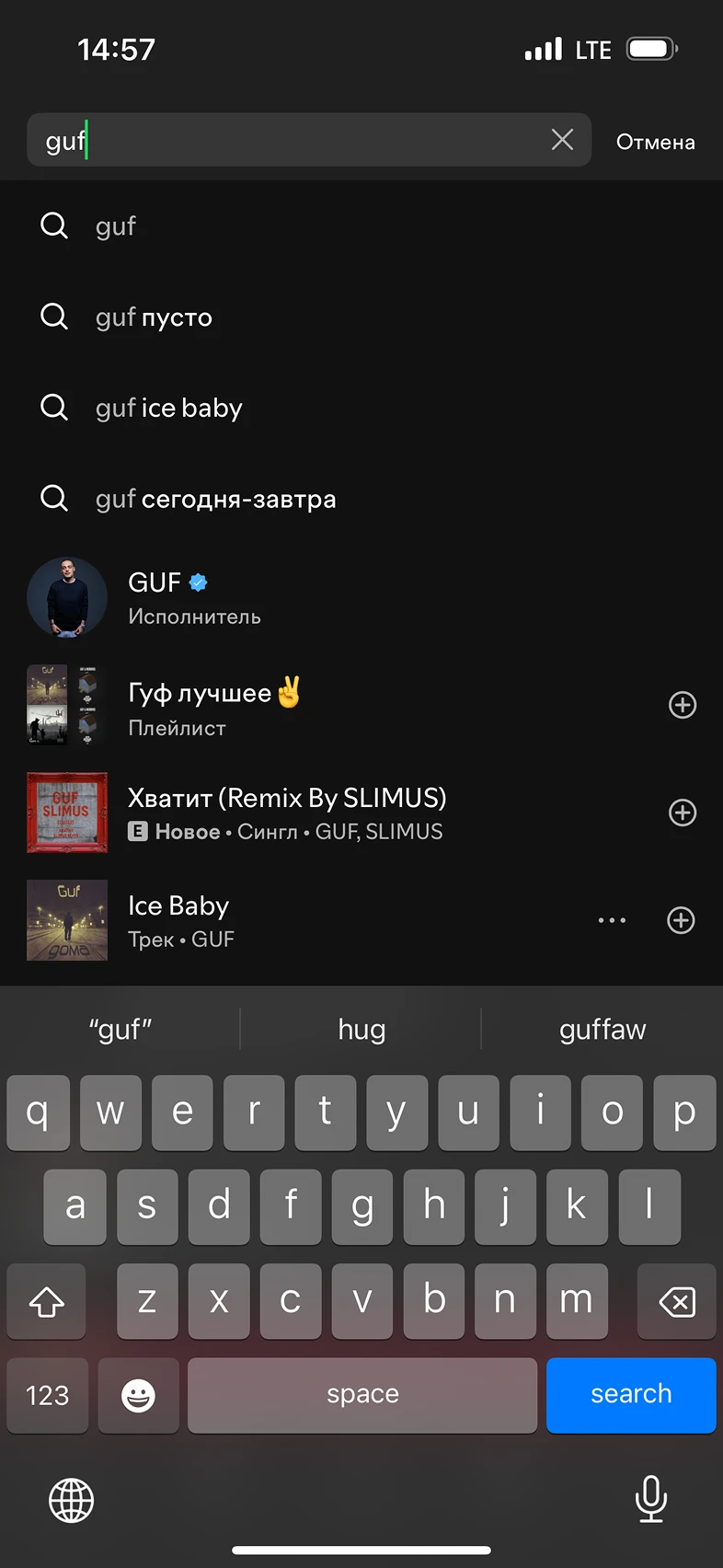This screenshot has height=1568, width=723.
Task: Pick the 'guf сегодня-завтра' suggestion
Action: [215, 500]
